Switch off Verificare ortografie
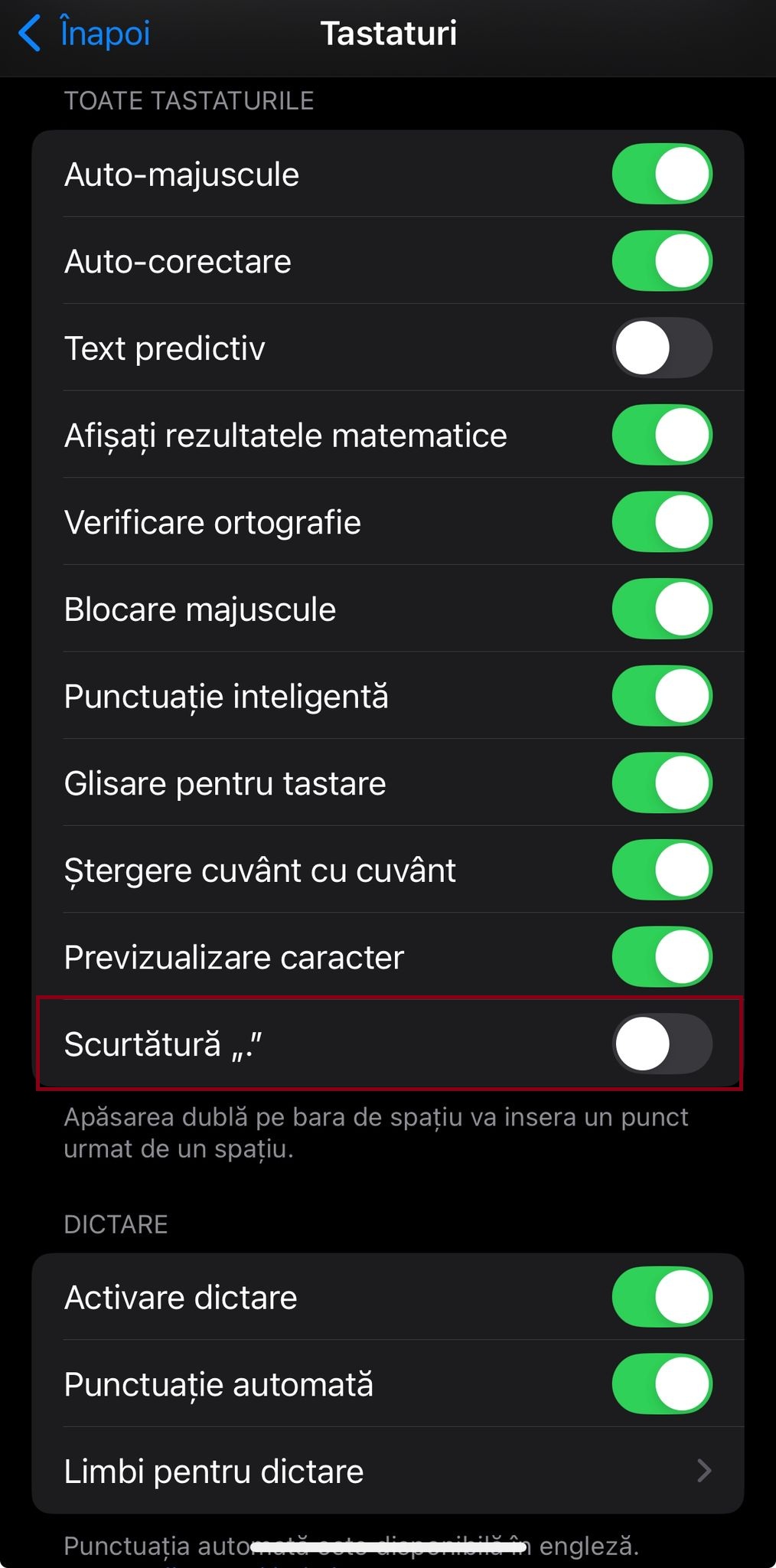776x1568 pixels. pyautogui.click(x=662, y=522)
